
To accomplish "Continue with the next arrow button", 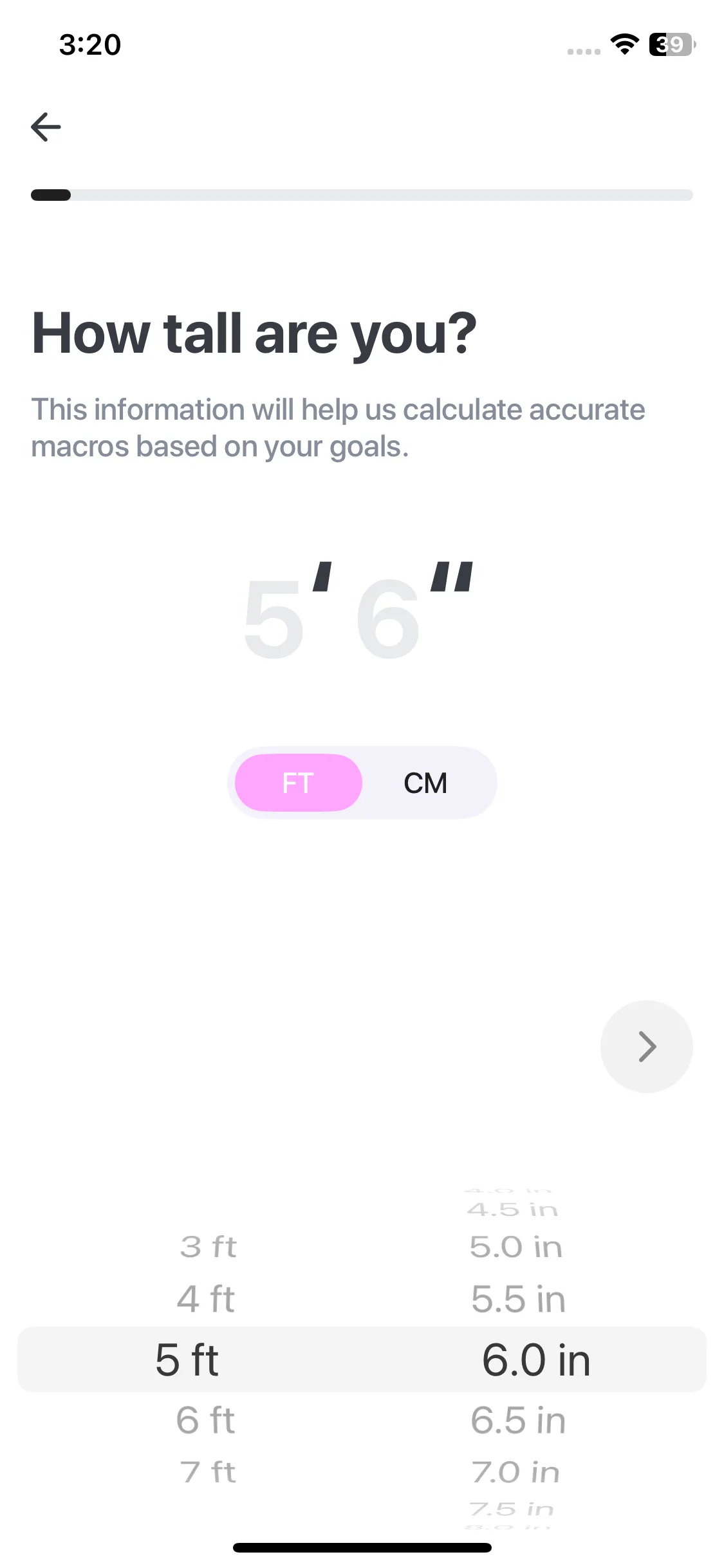I will click(x=646, y=1046).
